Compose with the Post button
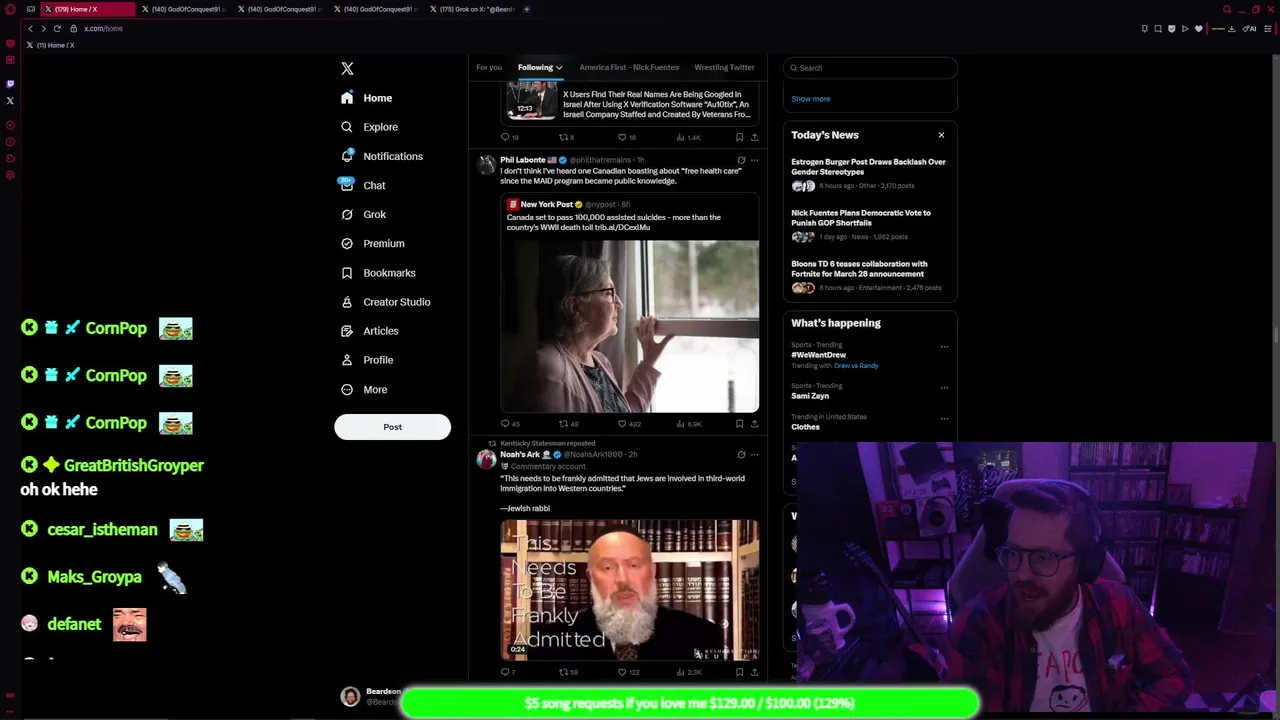The image size is (1280, 720). [x=392, y=427]
